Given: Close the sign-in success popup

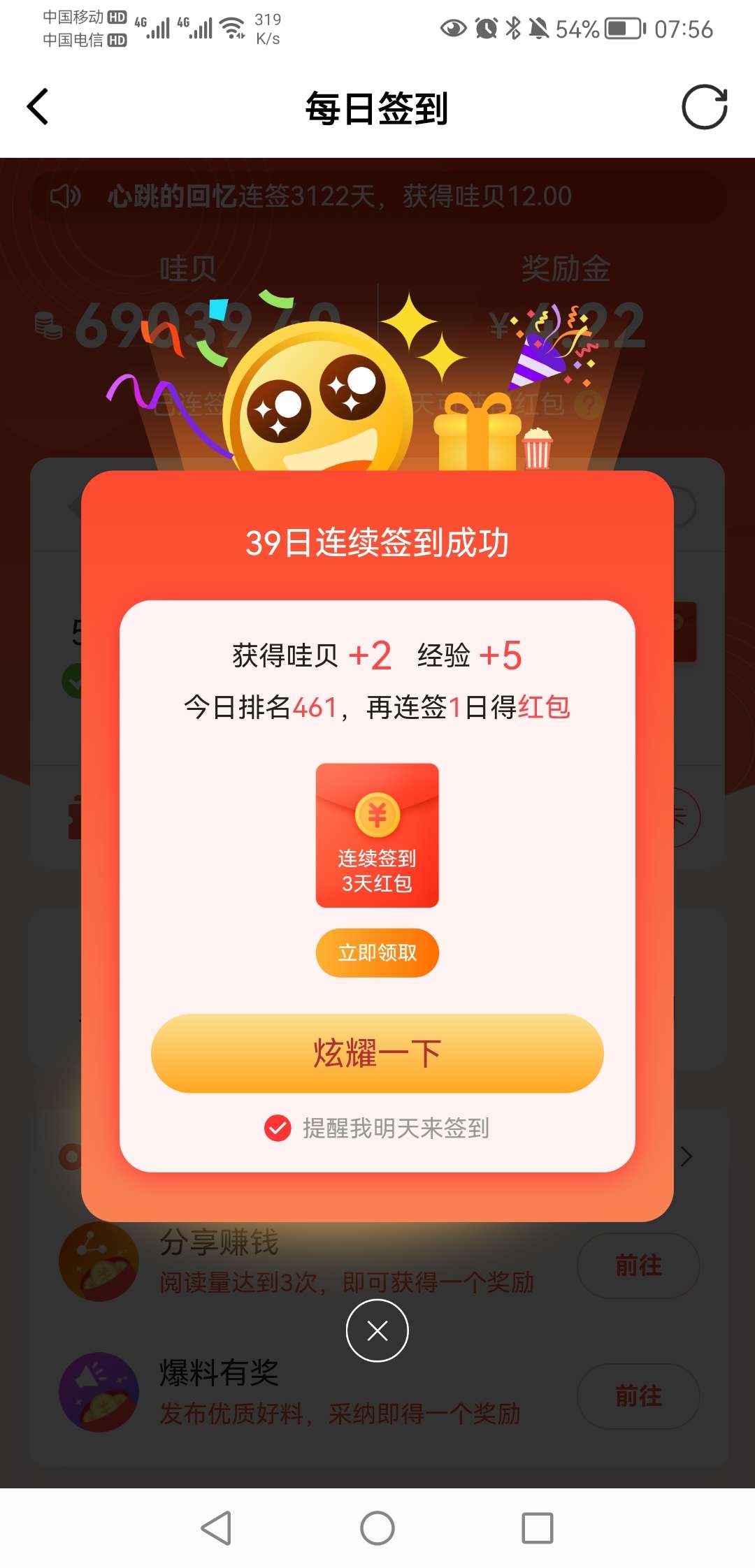Looking at the screenshot, I should (x=377, y=1330).
